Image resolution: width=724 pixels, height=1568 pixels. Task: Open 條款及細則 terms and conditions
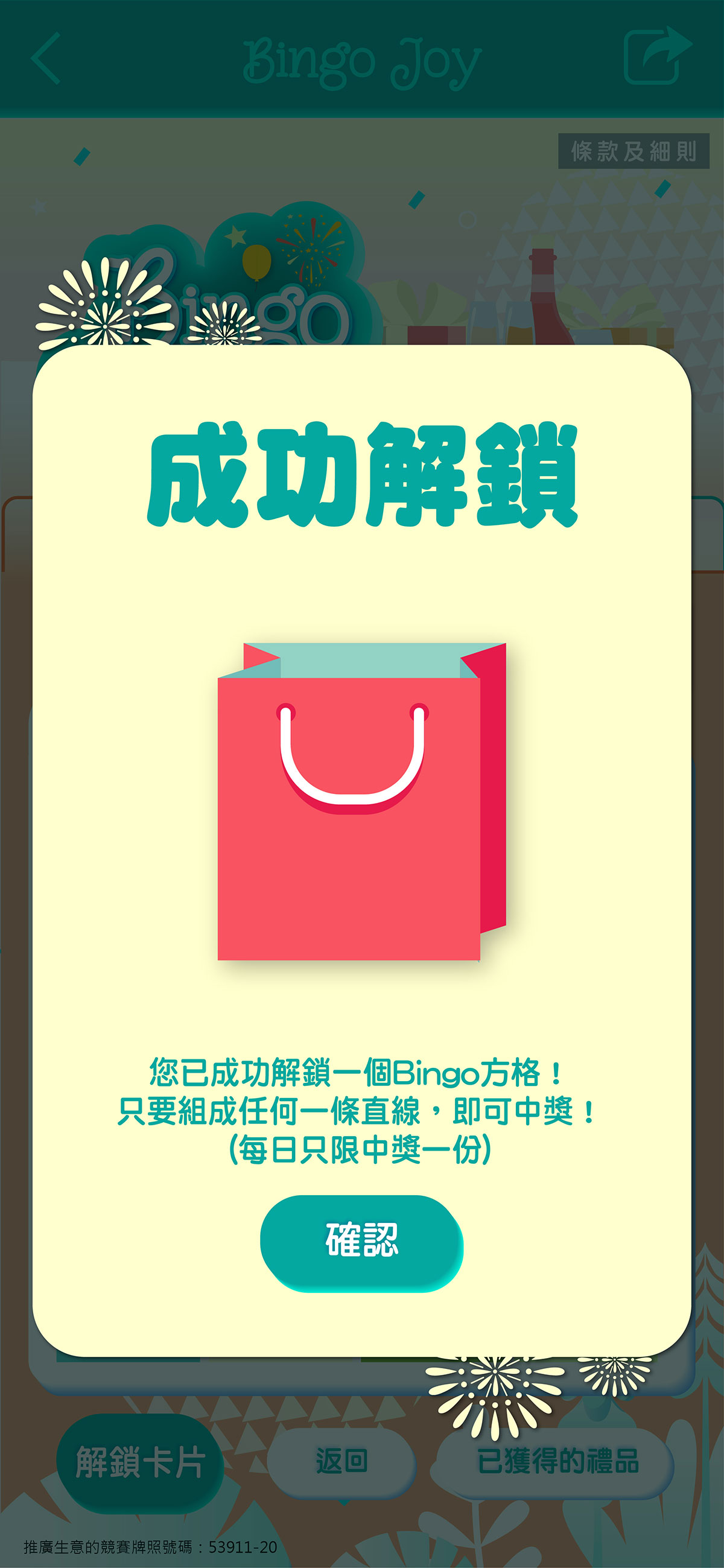click(634, 151)
